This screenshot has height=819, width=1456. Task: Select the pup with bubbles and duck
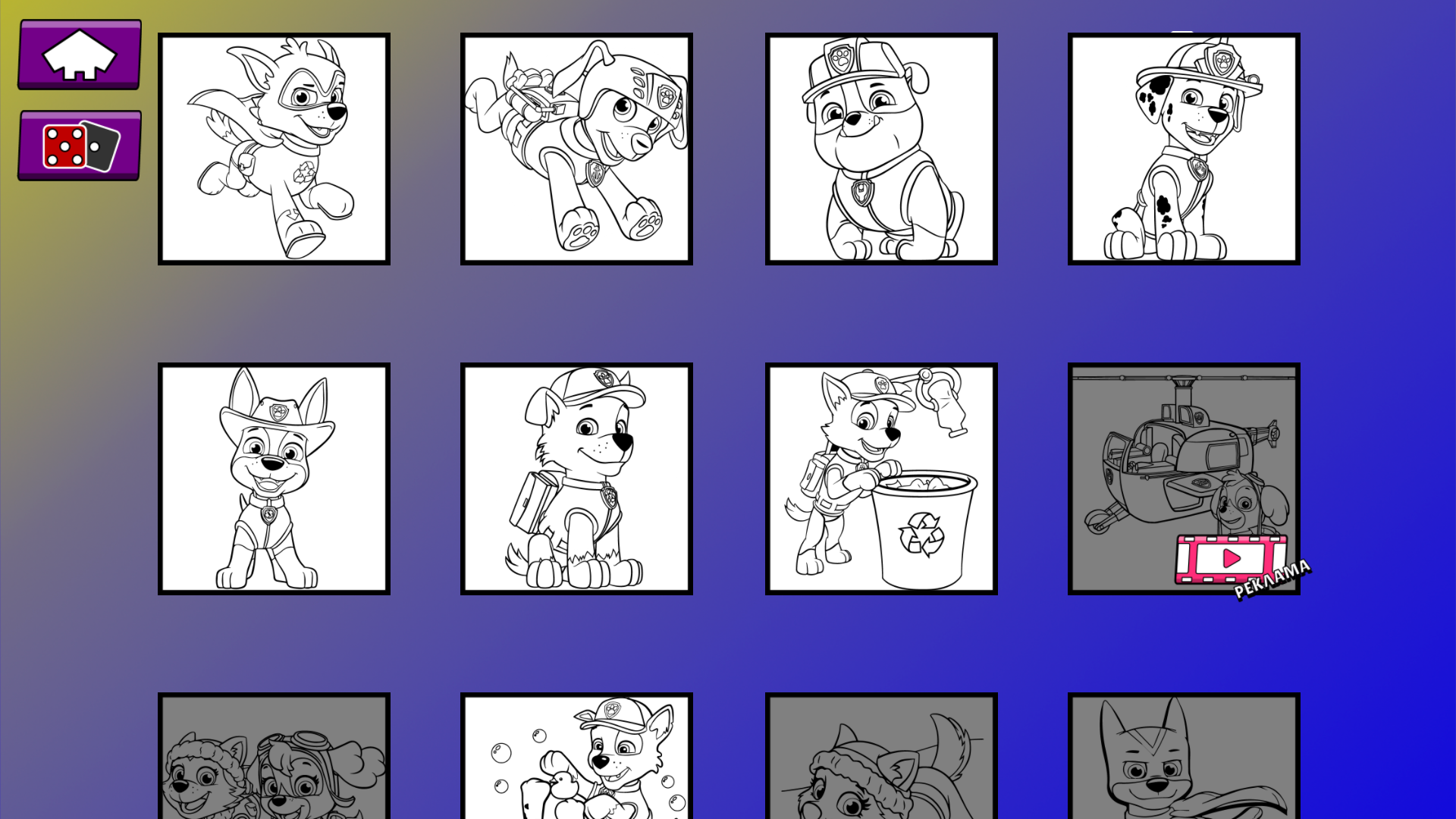pyautogui.click(x=576, y=757)
